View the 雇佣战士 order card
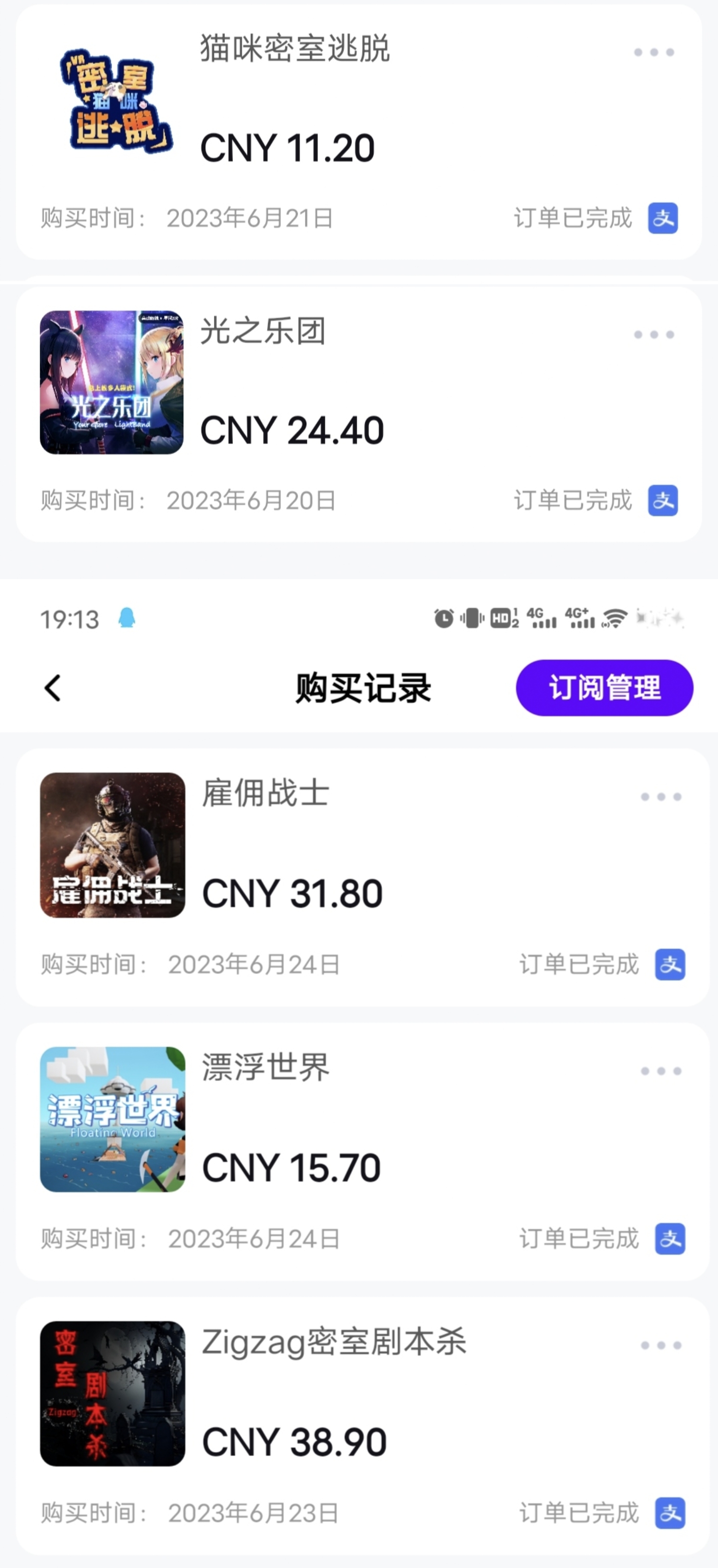The width and height of the screenshot is (718, 1568). 362,876
